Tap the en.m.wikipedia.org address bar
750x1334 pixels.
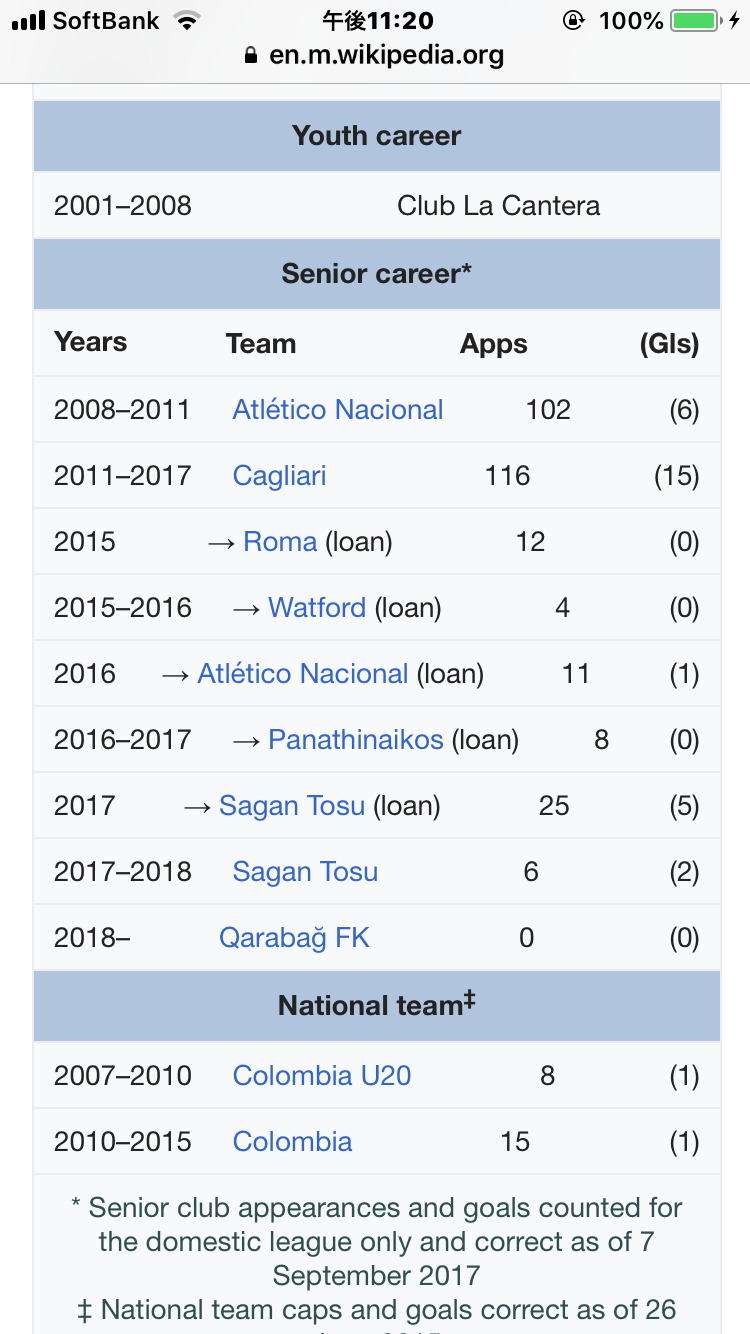tap(375, 55)
